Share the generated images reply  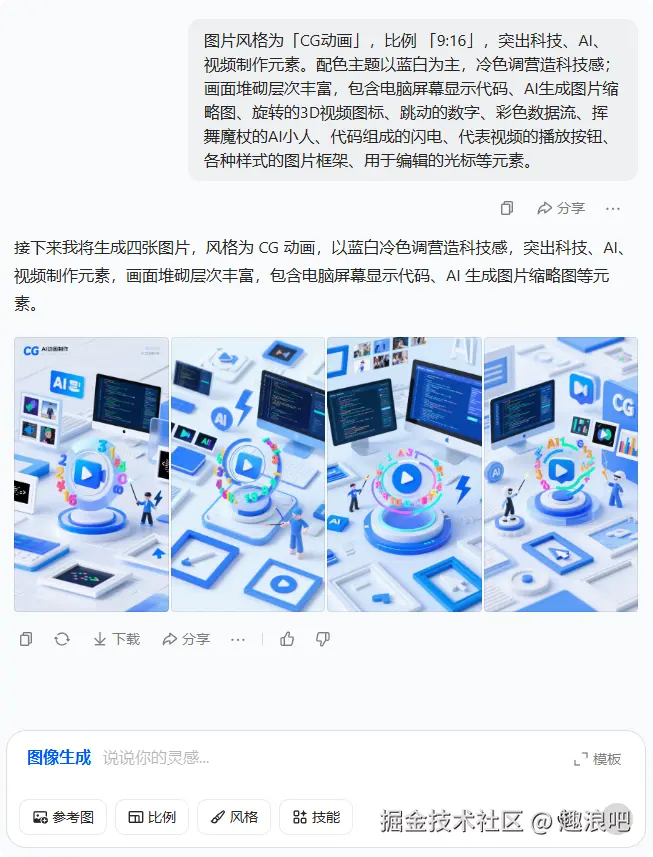point(186,639)
